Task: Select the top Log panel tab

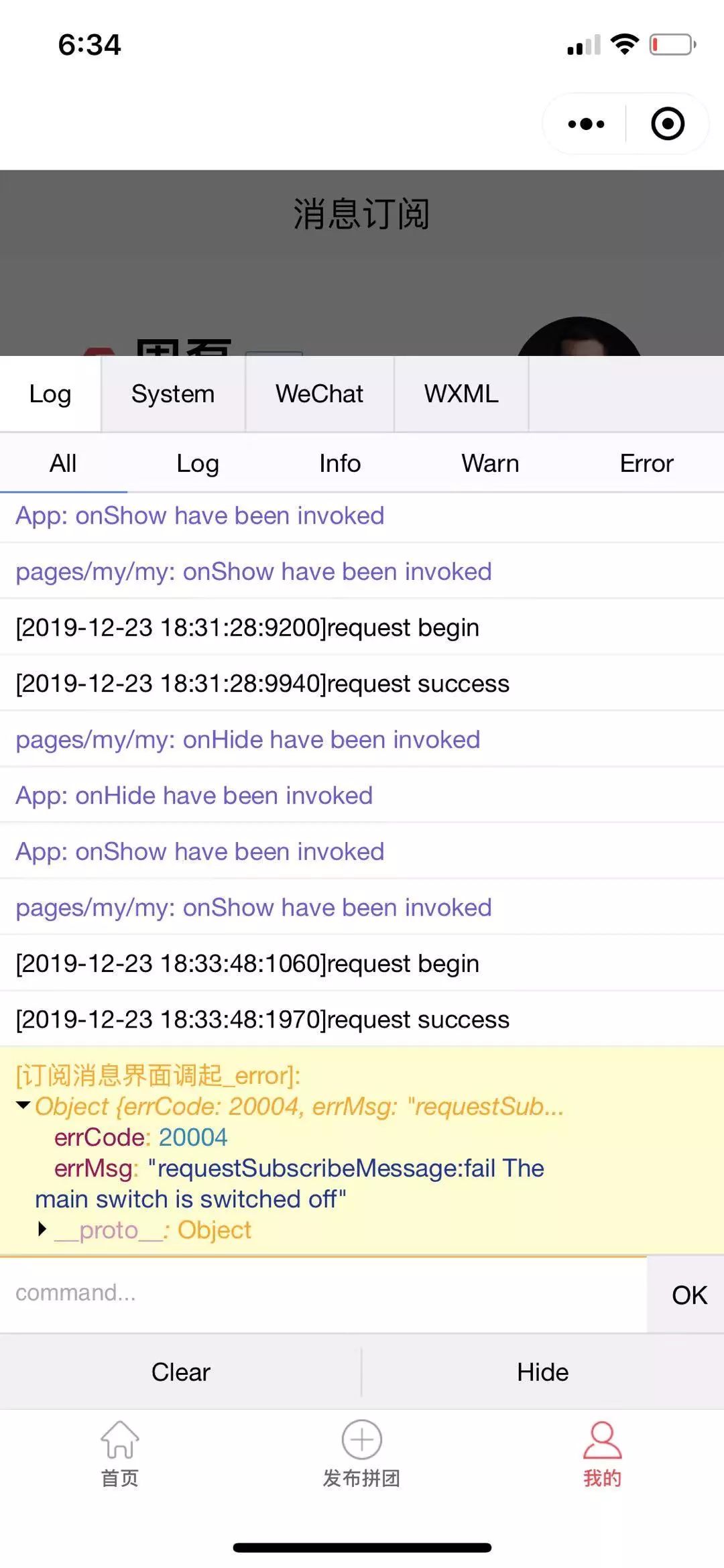Action: [50, 394]
